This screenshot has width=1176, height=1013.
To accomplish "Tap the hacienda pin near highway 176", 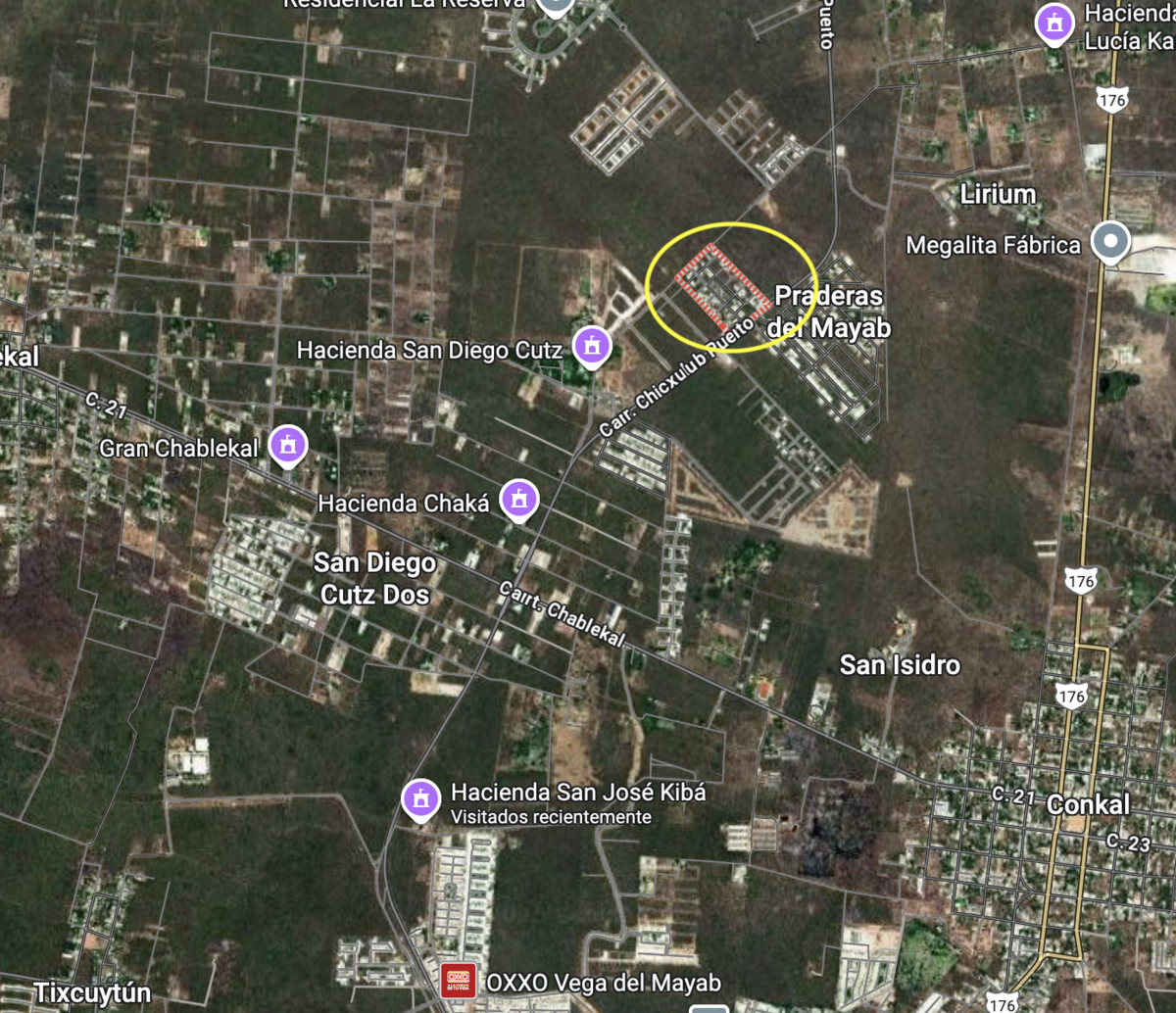I will [x=1054, y=22].
